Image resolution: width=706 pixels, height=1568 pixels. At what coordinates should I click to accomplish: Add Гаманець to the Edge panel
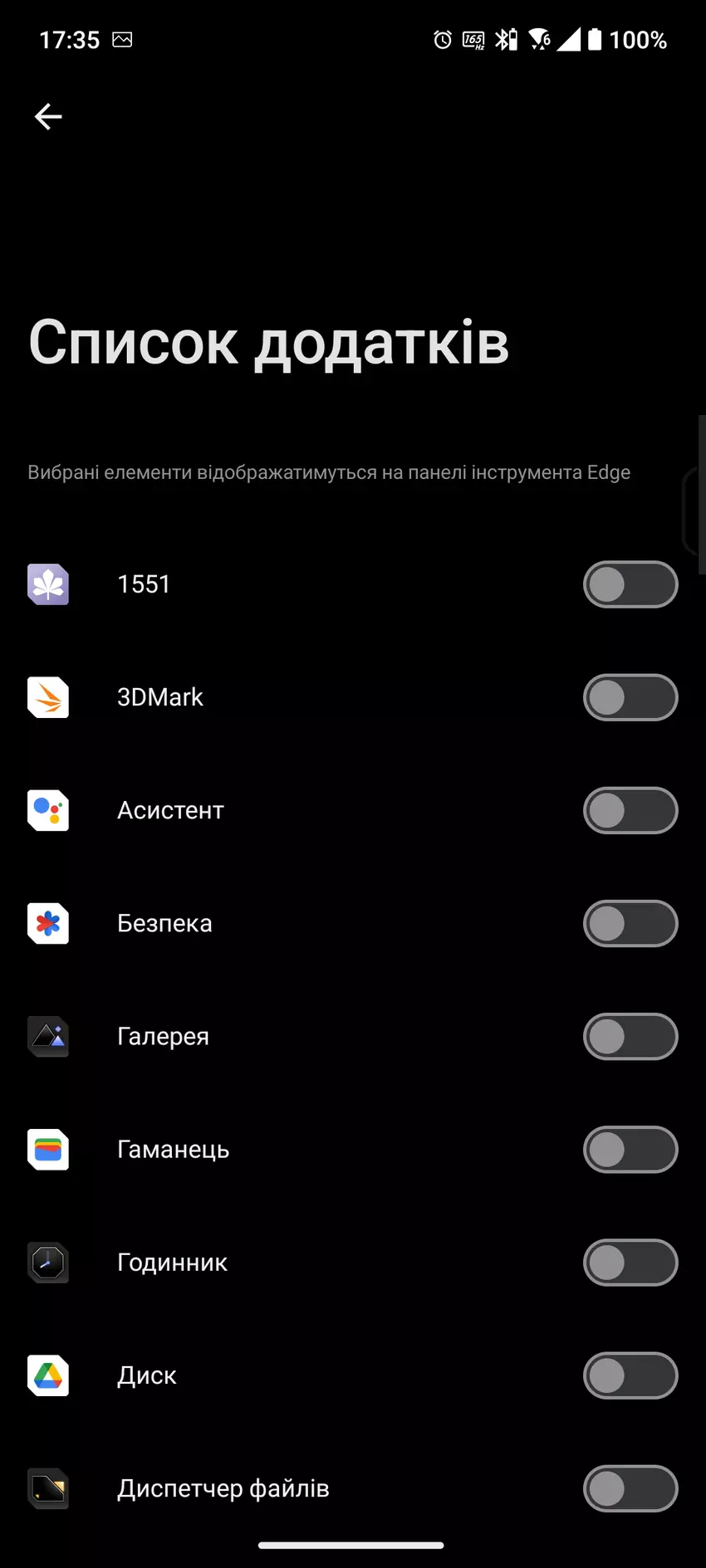pos(630,1150)
